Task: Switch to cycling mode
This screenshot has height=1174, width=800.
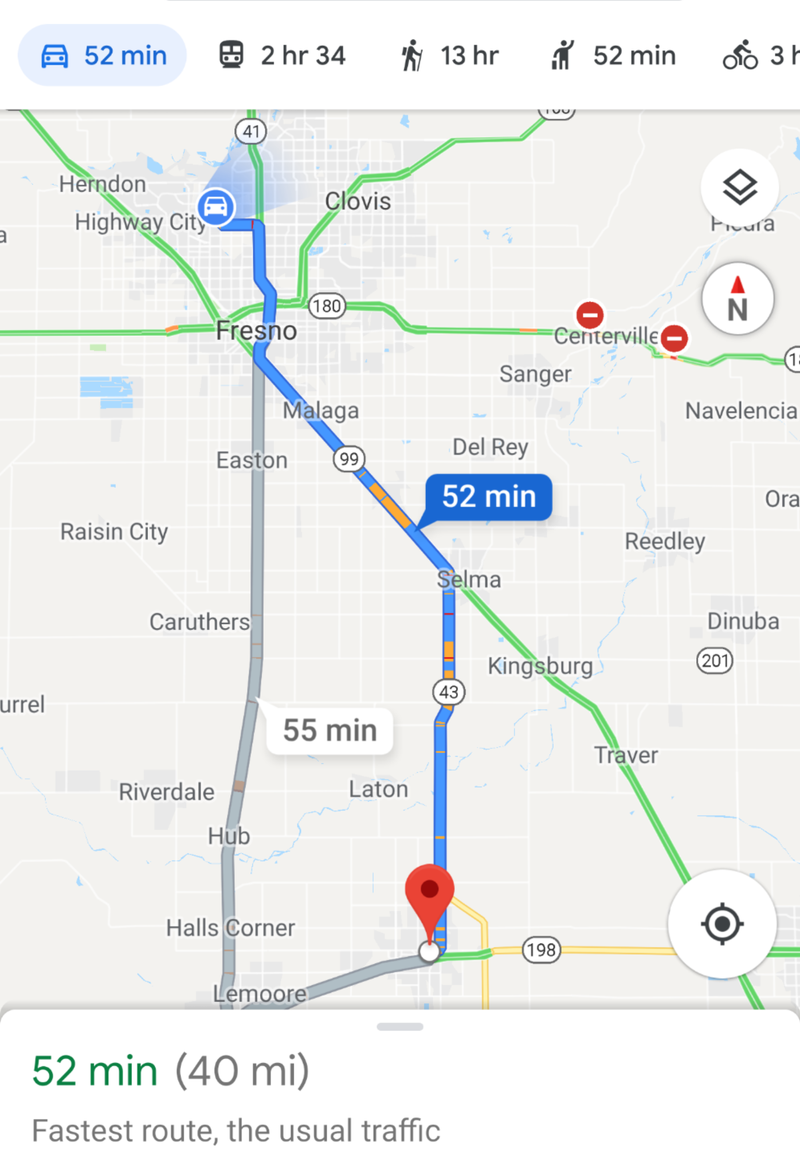Action: (x=758, y=56)
